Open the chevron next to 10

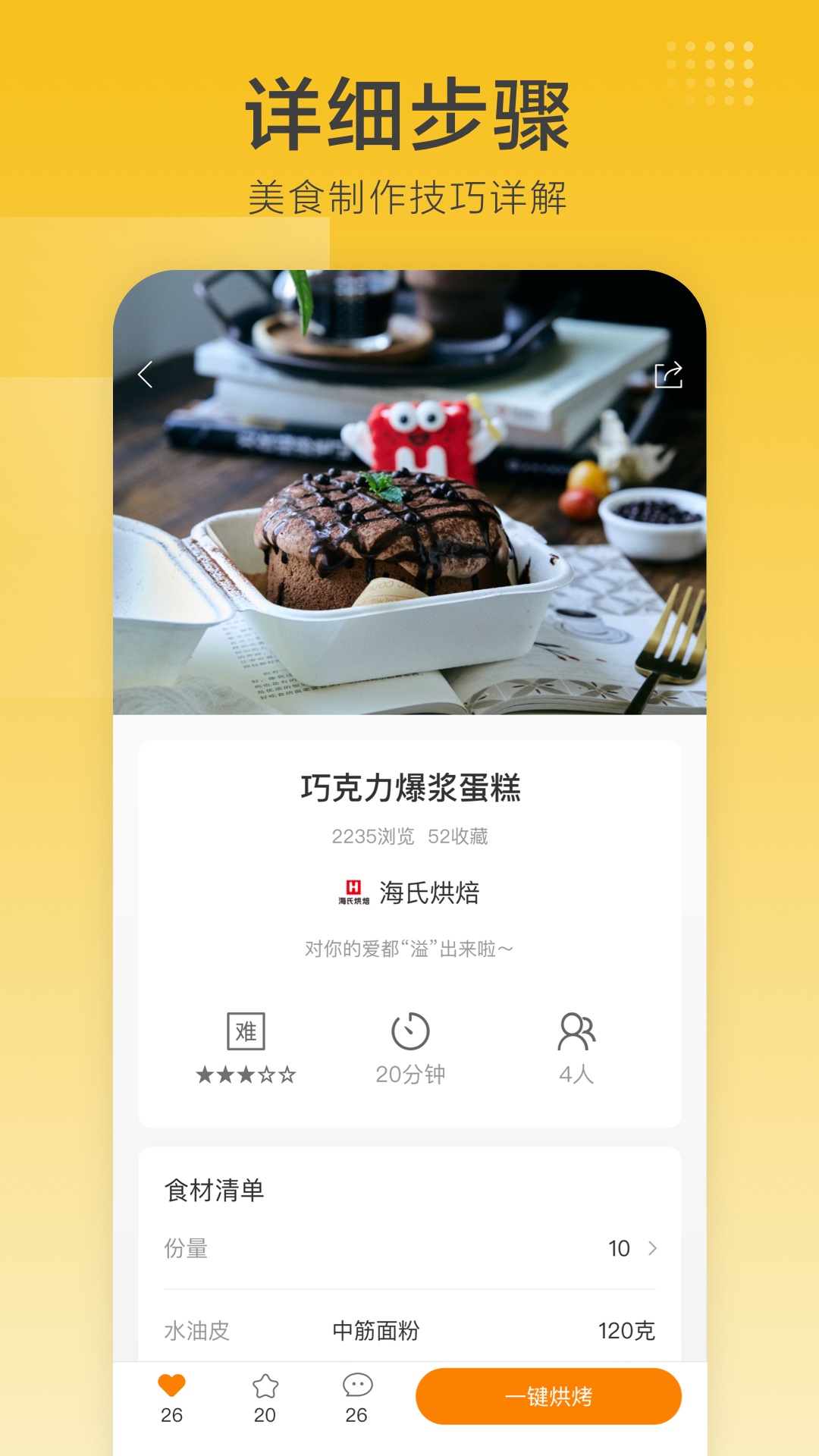[x=651, y=1247]
